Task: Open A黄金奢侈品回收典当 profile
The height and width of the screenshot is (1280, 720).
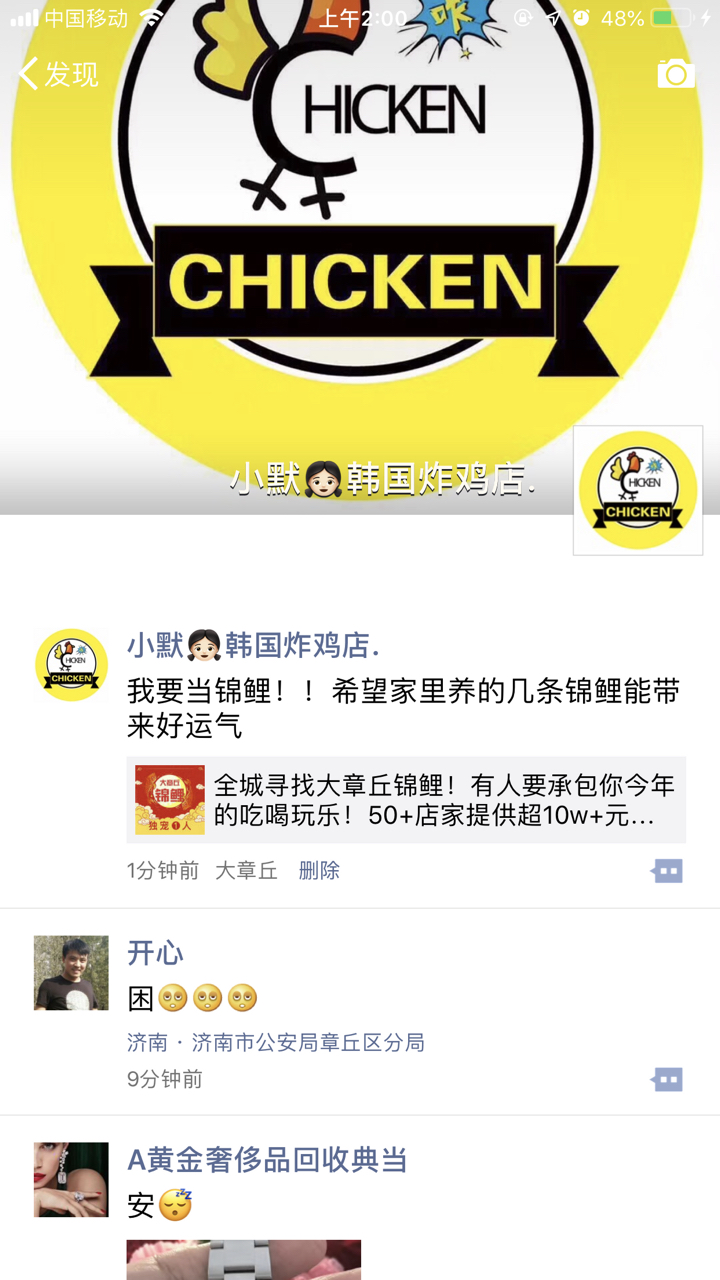Action: pos(267,1160)
